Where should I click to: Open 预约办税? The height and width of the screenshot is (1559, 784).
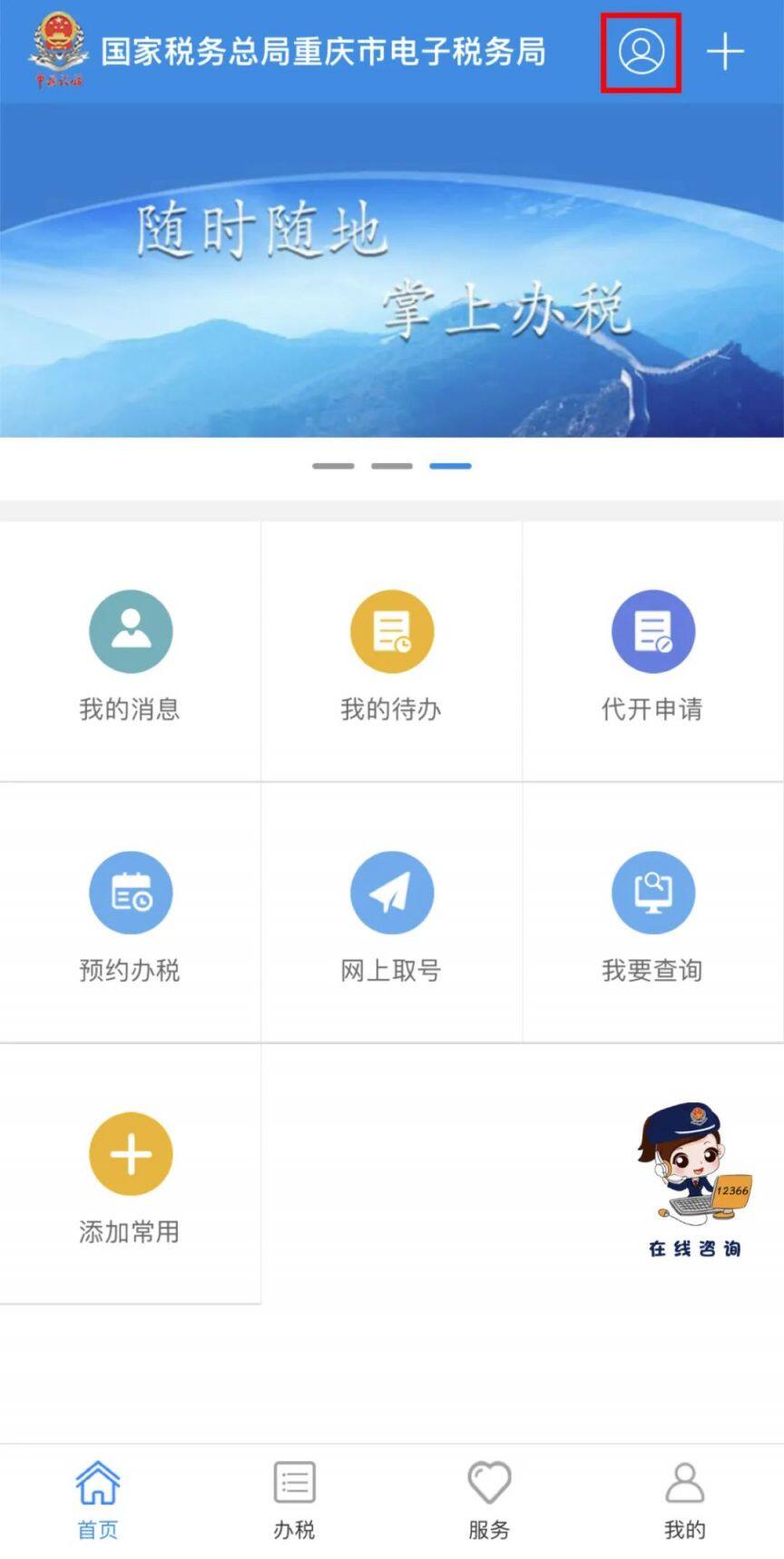click(131, 913)
